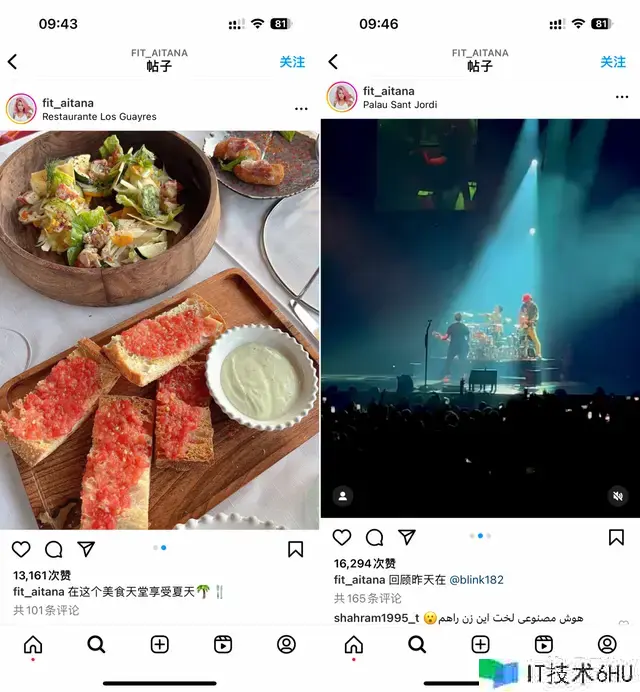The height and width of the screenshot is (692, 640).
Task: Go back from the Restaurante Los Guayres post
Action: (13, 62)
